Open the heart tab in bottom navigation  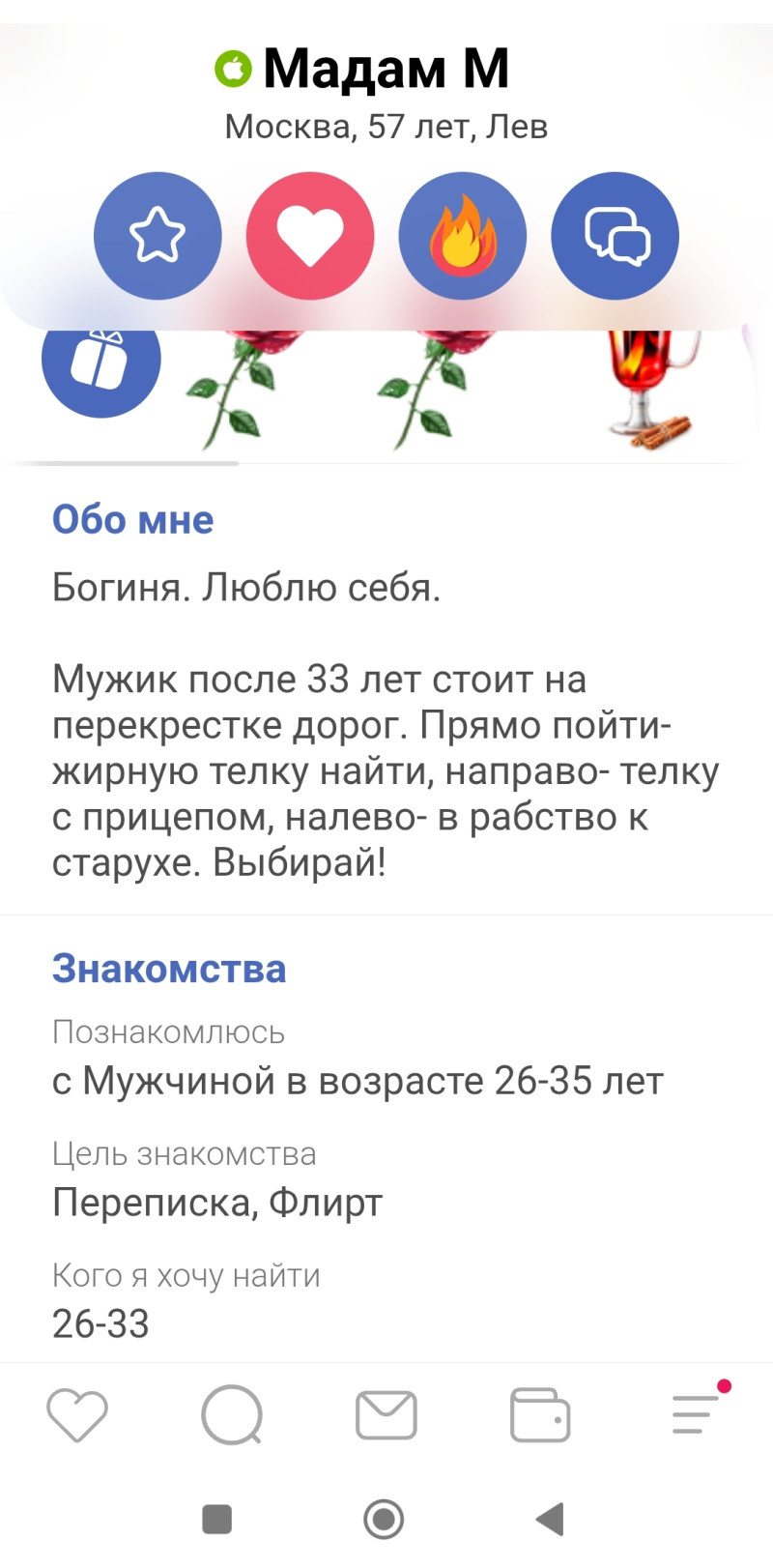click(x=77, y=1415)
